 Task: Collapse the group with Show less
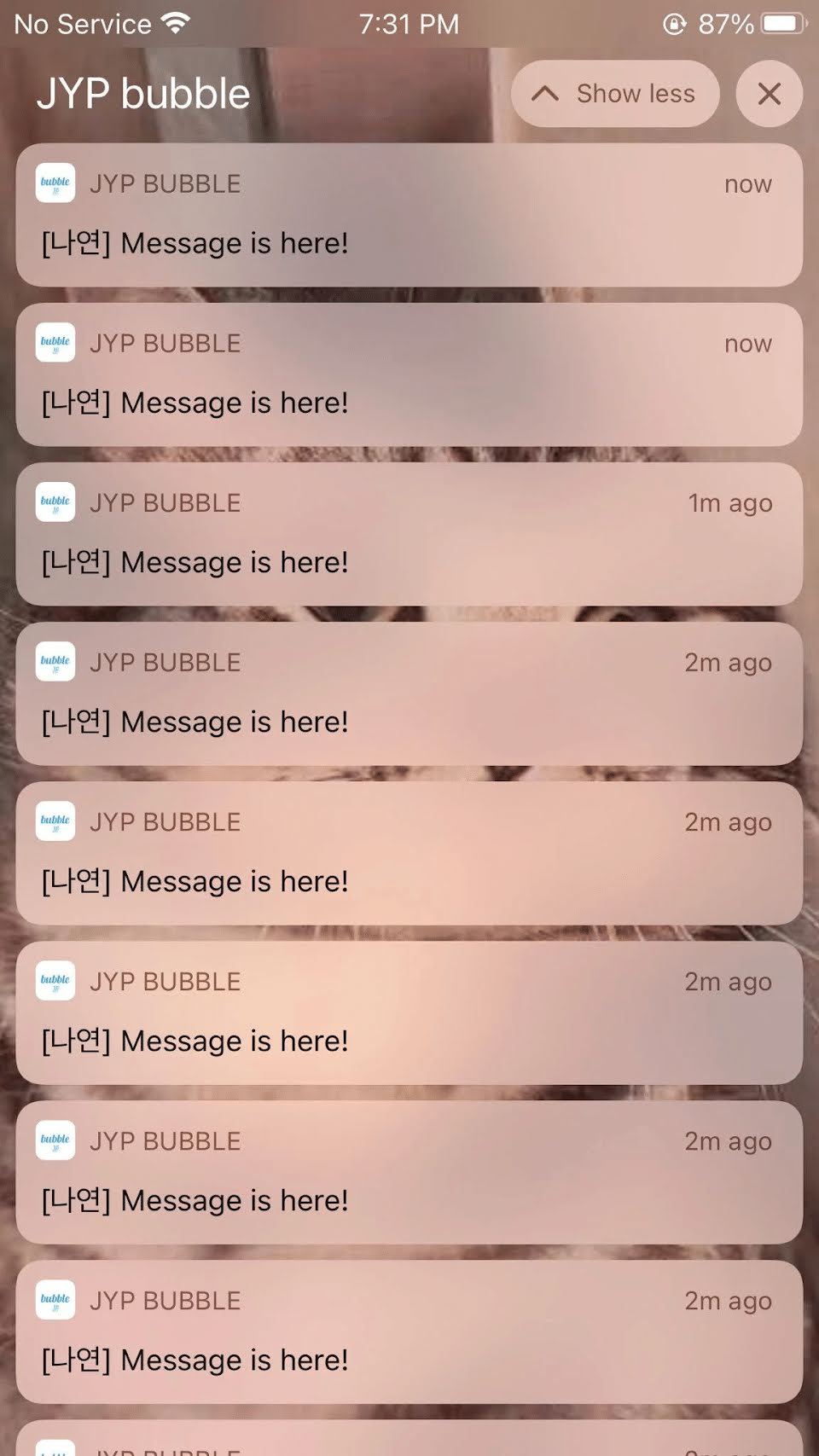(x=614, y=94)
